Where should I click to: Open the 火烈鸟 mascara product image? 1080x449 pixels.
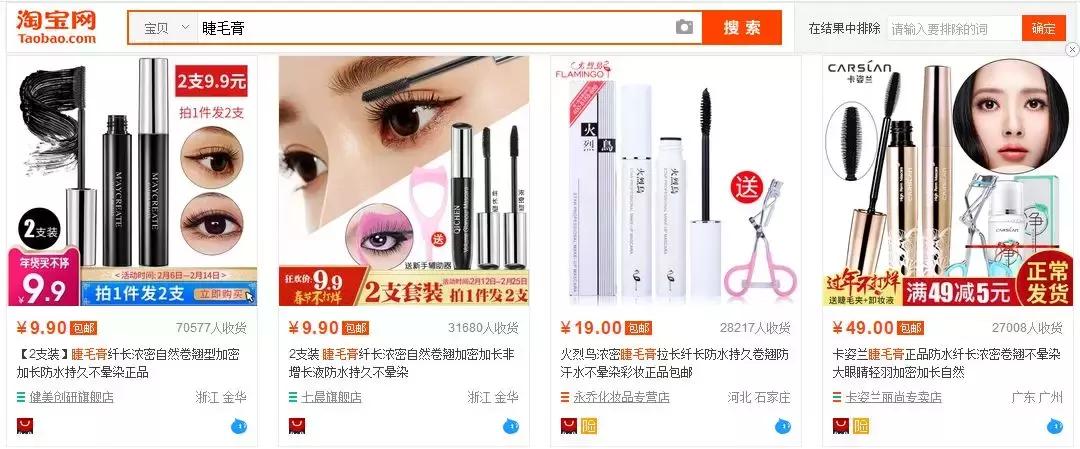coord(675,180)
